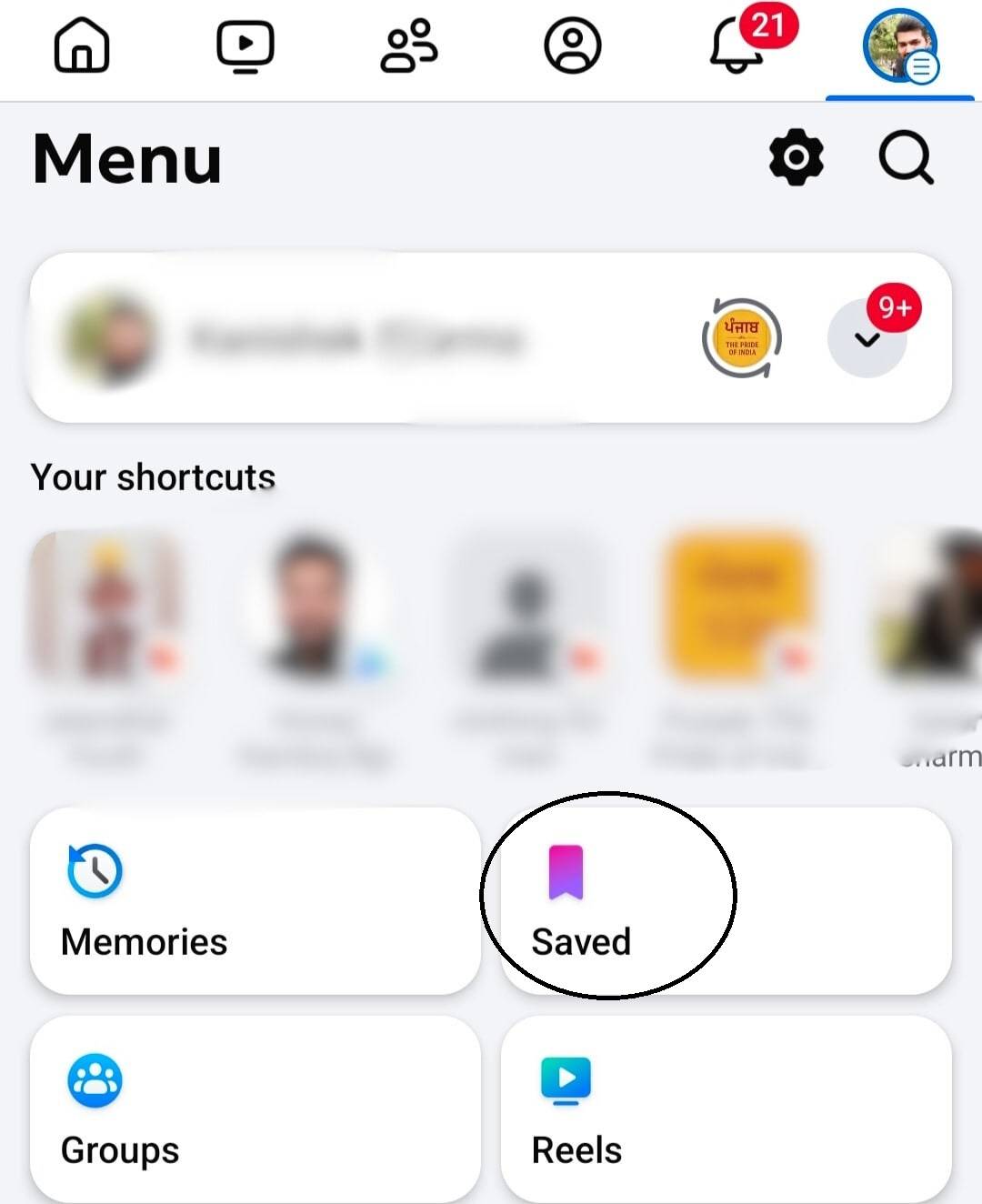Open the Home feed icon
This screenshot has height=1204, width=982.
coord(83,47)
